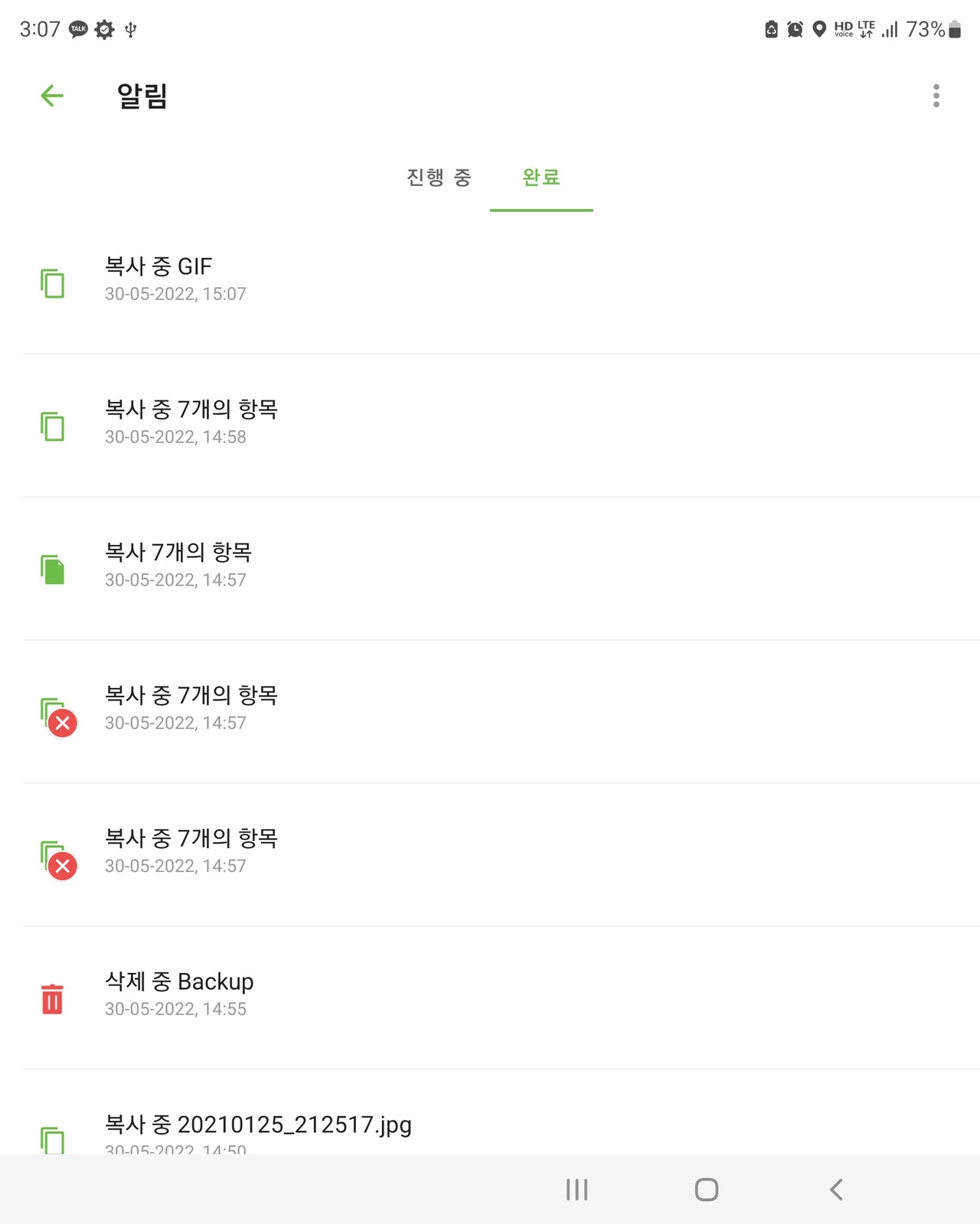Click the LTE signal strength indicator
Screen dimensions: 980x1224
(x=889, y=29)
